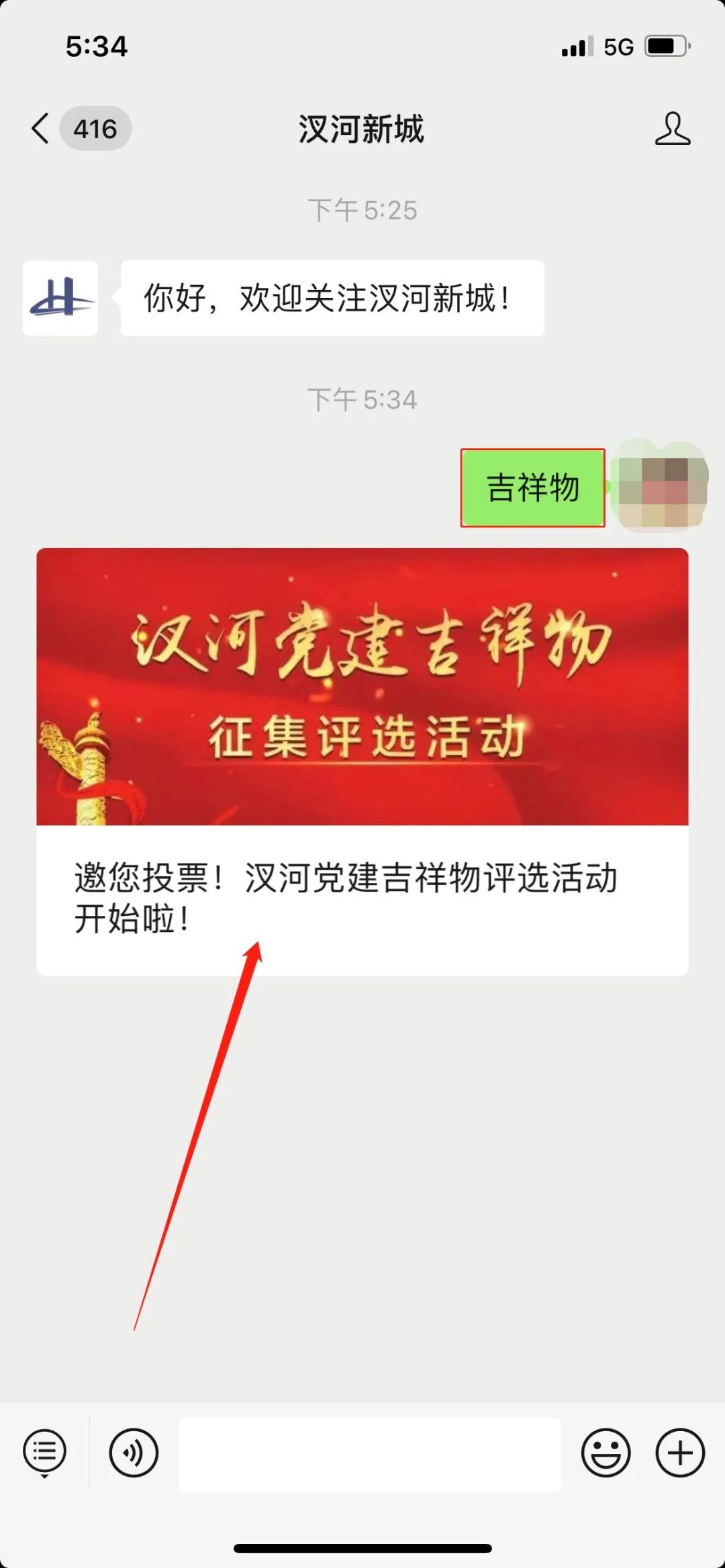Open the emoji picker
This screenshot has height=1568, width=725.
coord(606,1453)
